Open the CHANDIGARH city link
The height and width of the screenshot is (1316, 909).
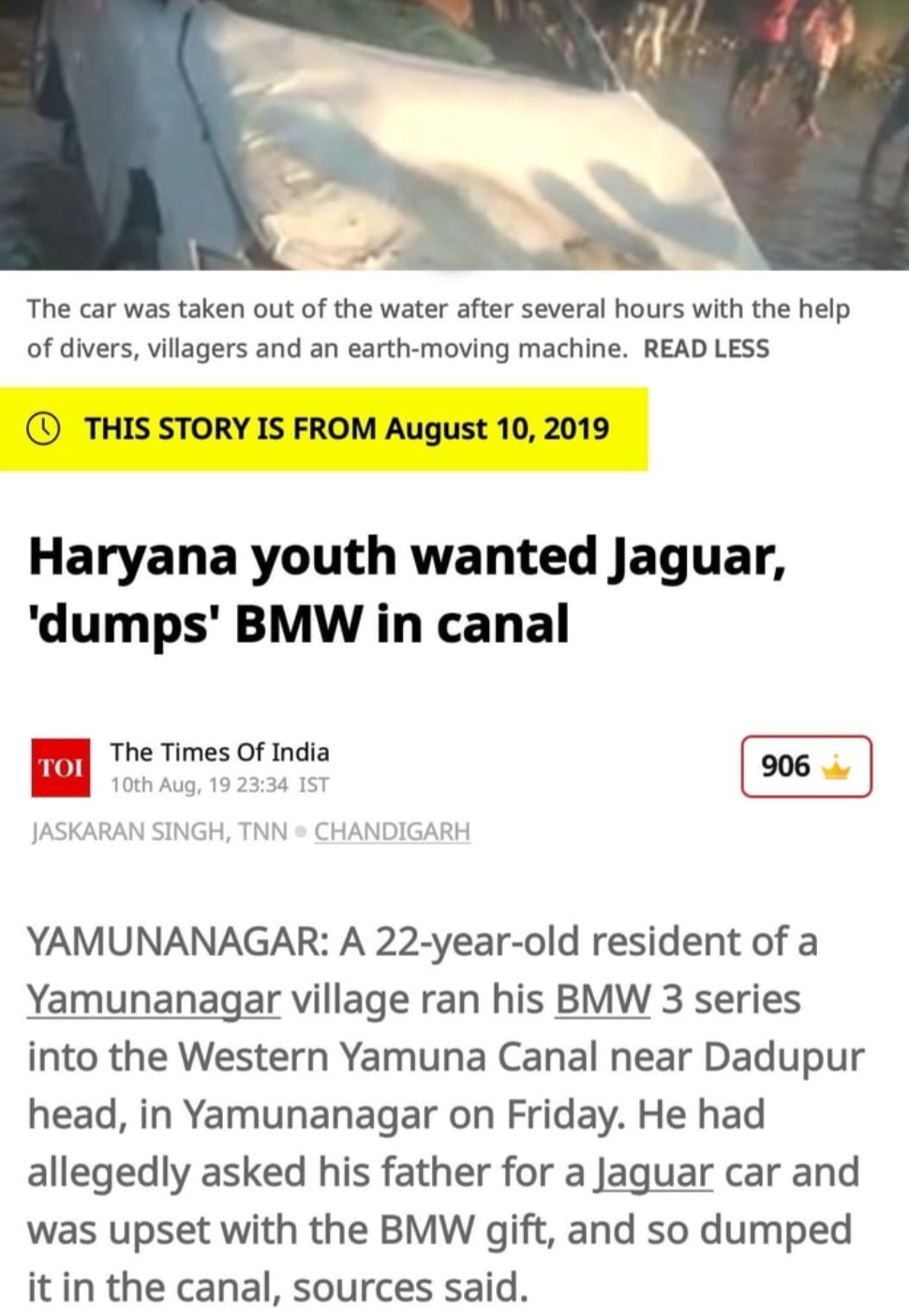(392, 831)
